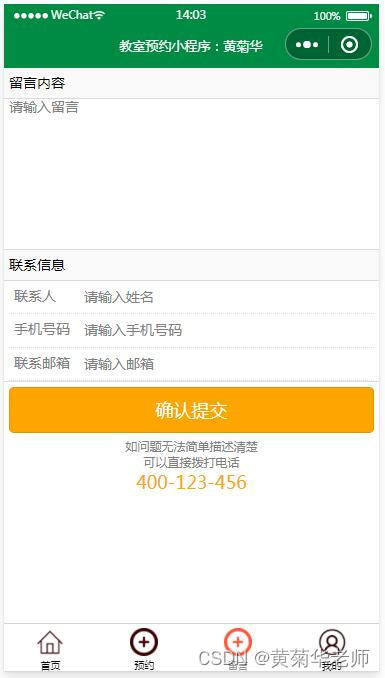Close the mini program with the circle icon

349,45
